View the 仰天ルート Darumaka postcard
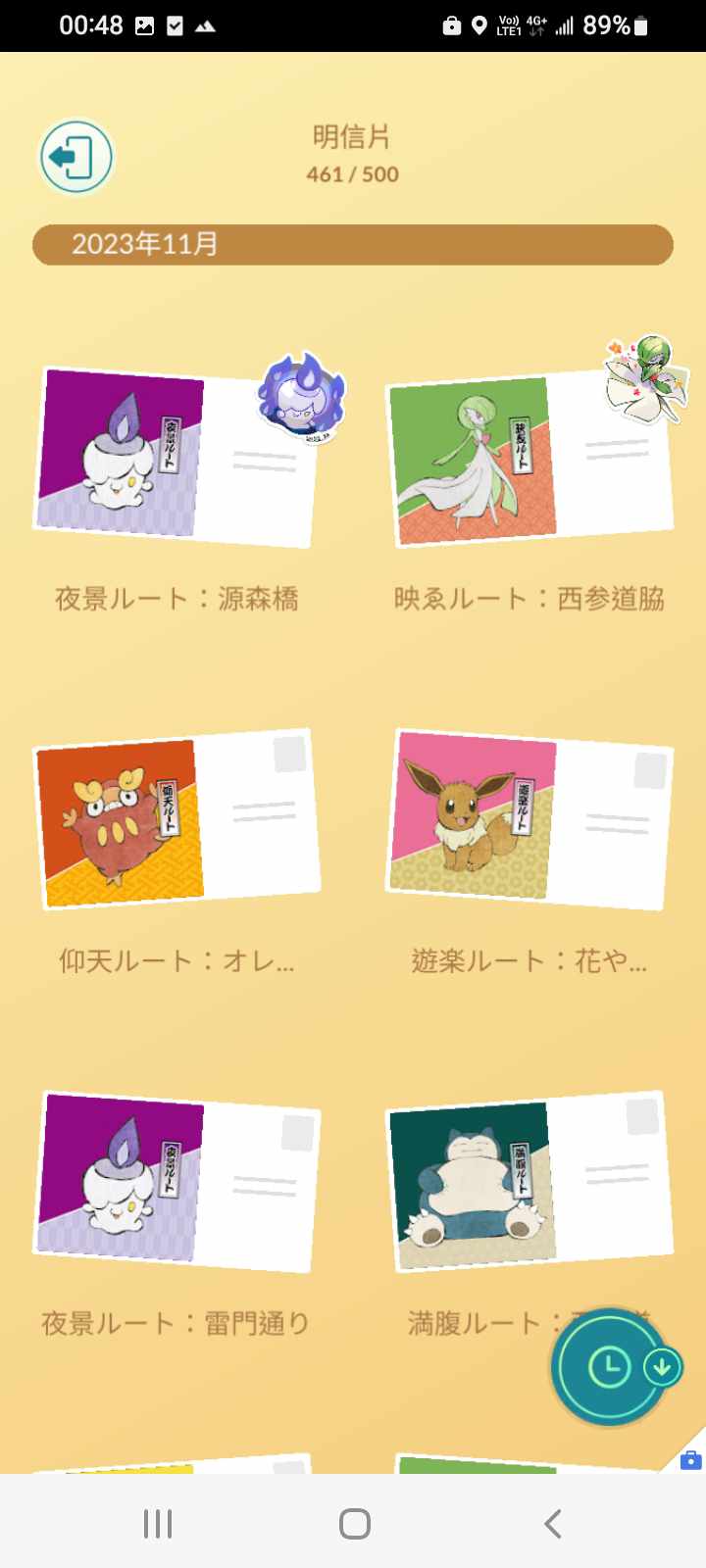 [178, 819]
